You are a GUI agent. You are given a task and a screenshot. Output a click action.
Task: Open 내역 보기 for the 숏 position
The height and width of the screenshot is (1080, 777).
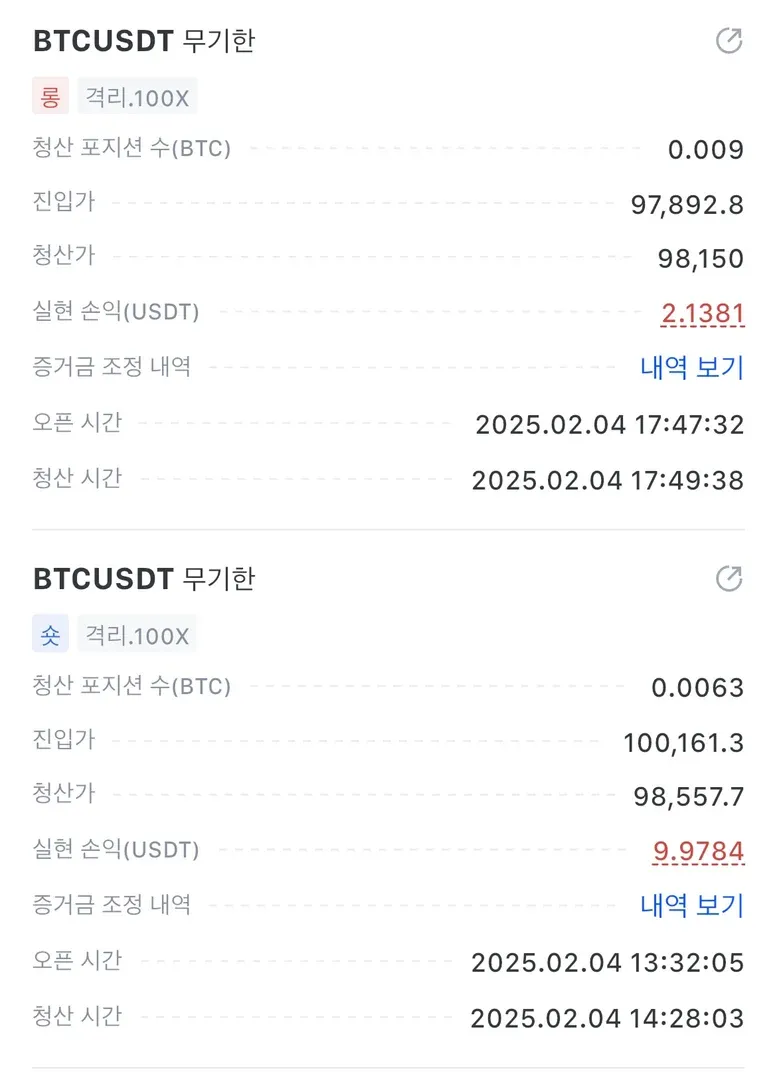coord(692,905)
